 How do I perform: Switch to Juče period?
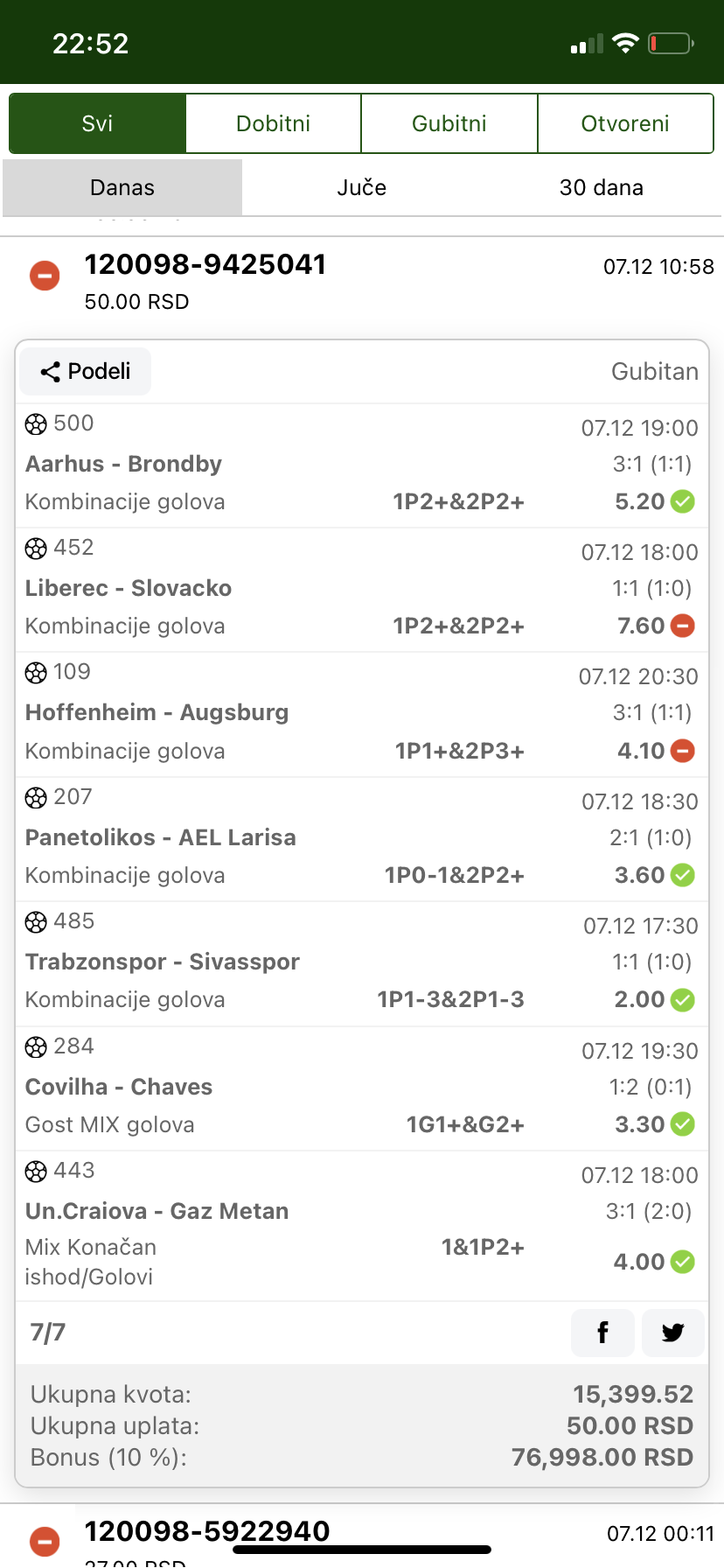(x=362, y=187)
